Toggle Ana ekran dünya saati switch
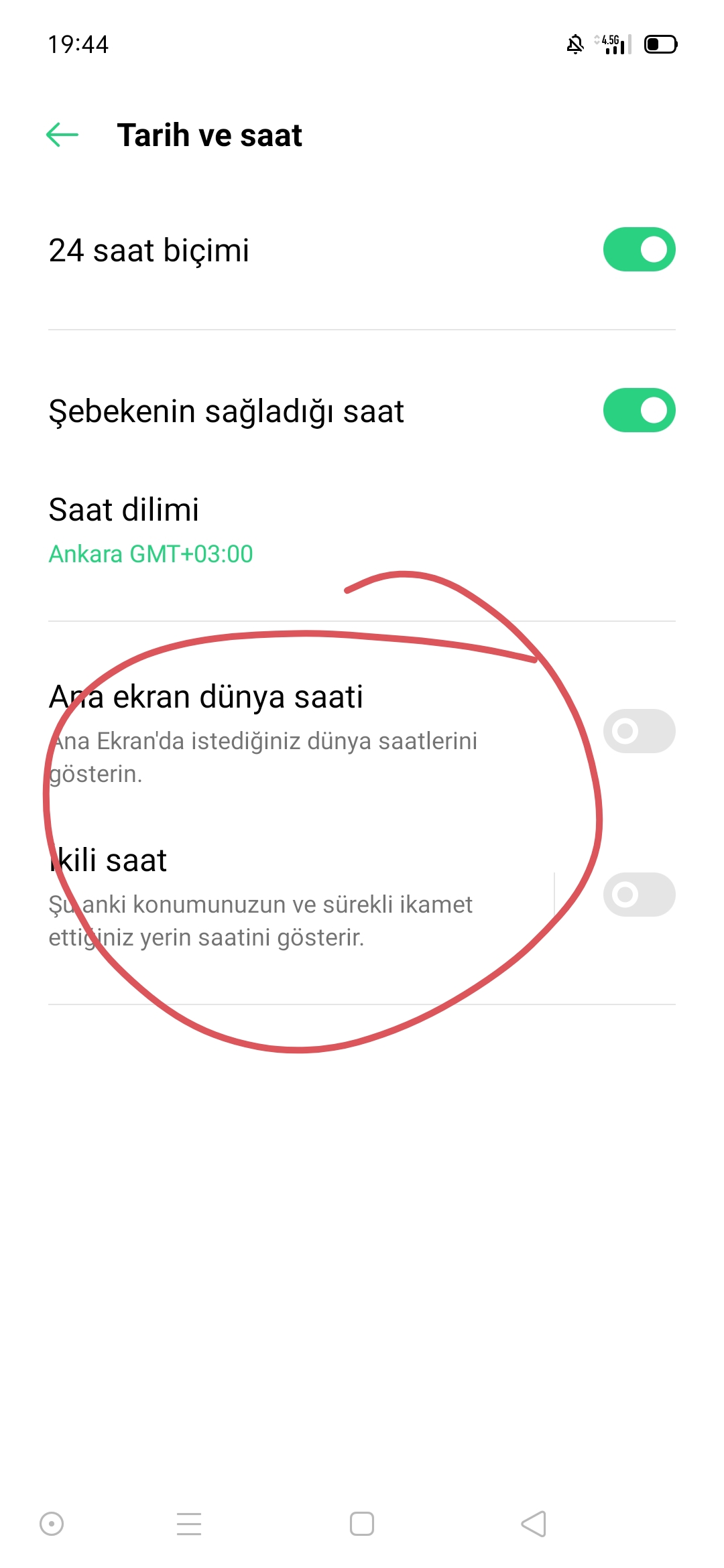Screen dimensions: 724x1568 (x=639, y=731)
